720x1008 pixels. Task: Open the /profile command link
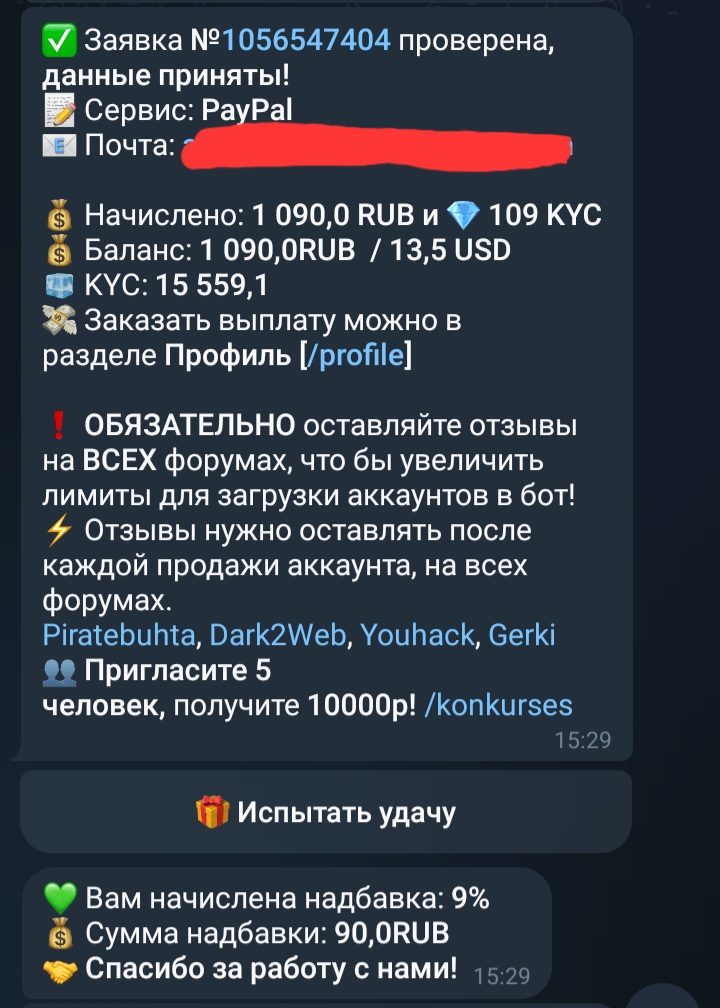(x=355, y=356)
